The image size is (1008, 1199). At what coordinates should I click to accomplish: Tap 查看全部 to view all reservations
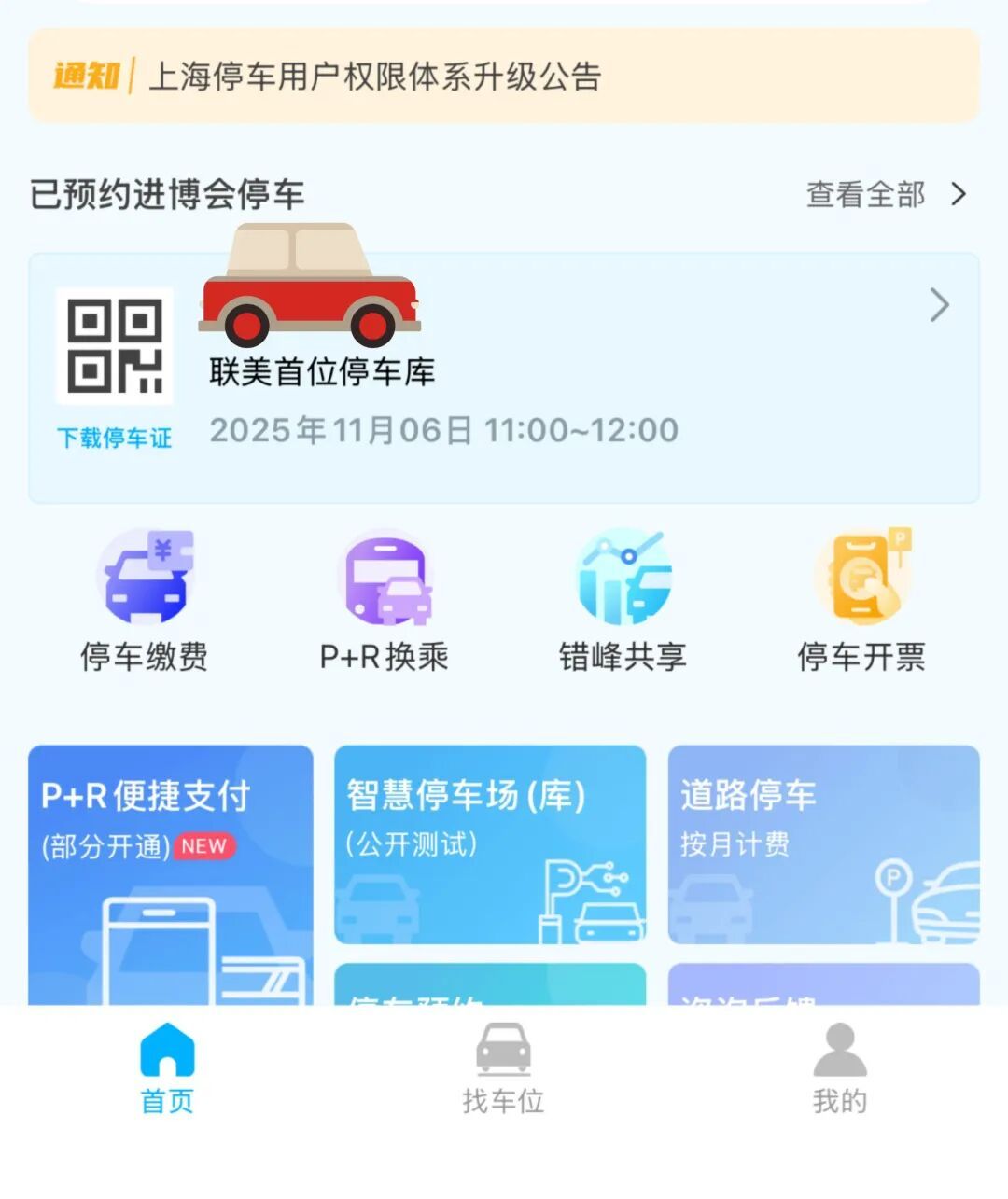point(885,194)
